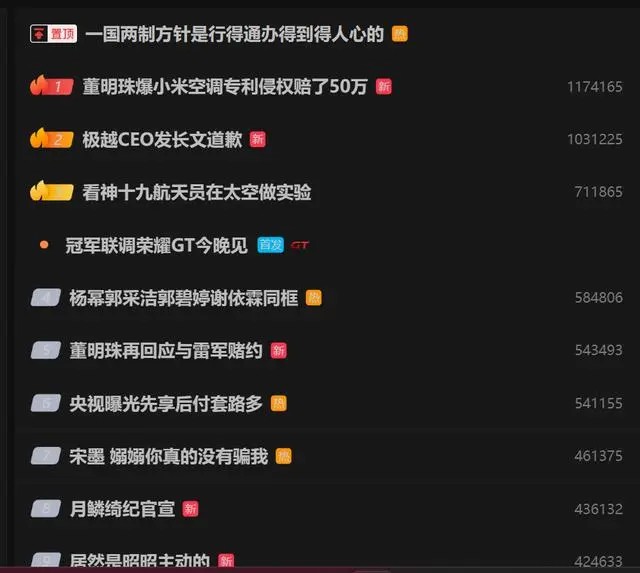Open the 月鳞绮纪官宣 trending entry
Viewport: 640px width, 573px height.
[122, 509]
